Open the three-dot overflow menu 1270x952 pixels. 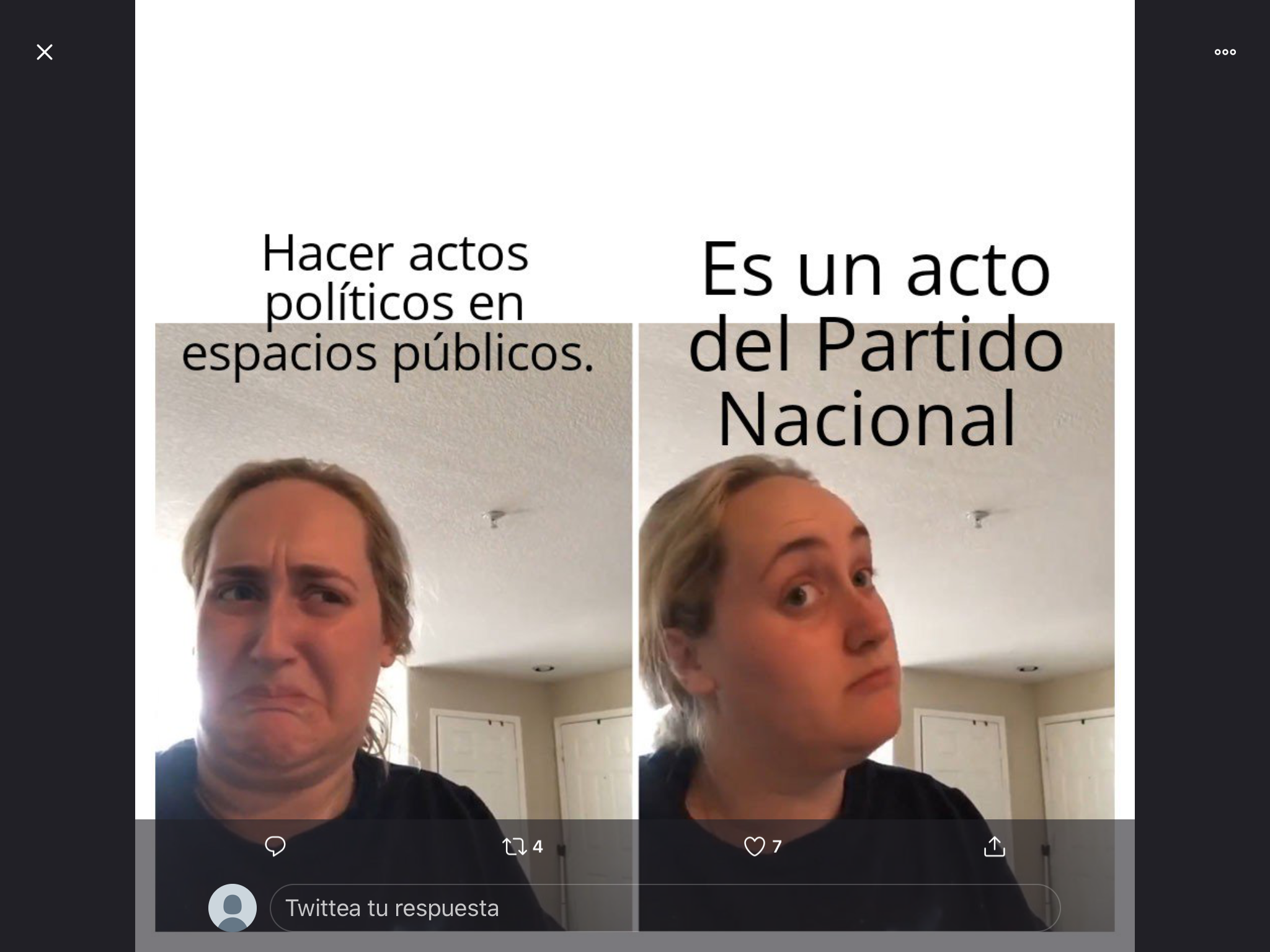[1225, 52]
